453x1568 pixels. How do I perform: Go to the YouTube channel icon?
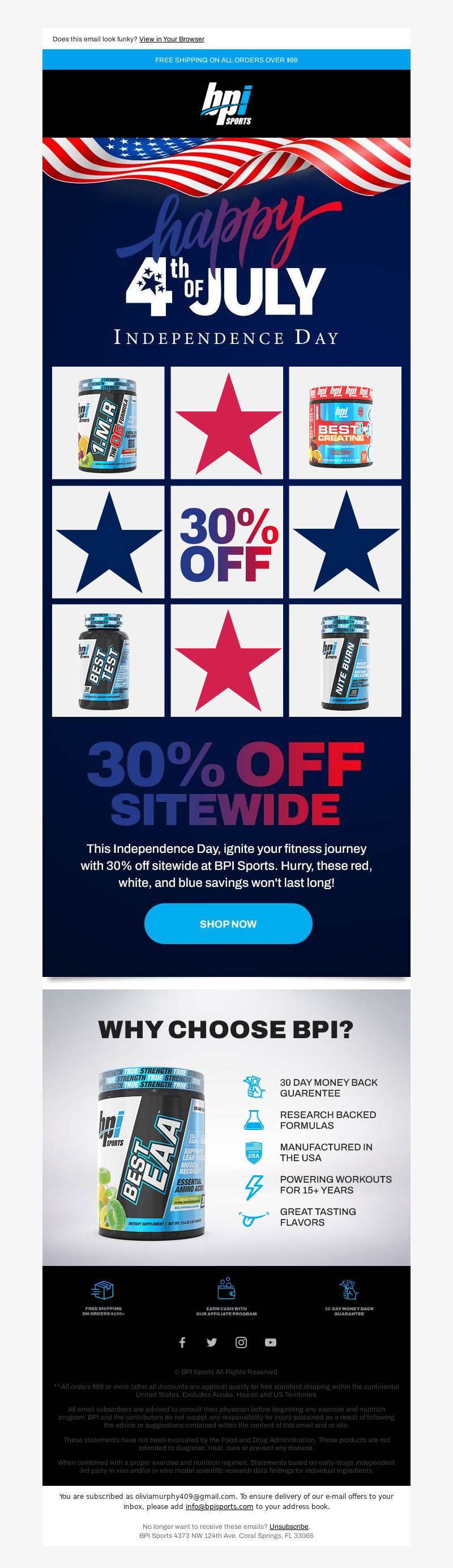click(271, 1342)
